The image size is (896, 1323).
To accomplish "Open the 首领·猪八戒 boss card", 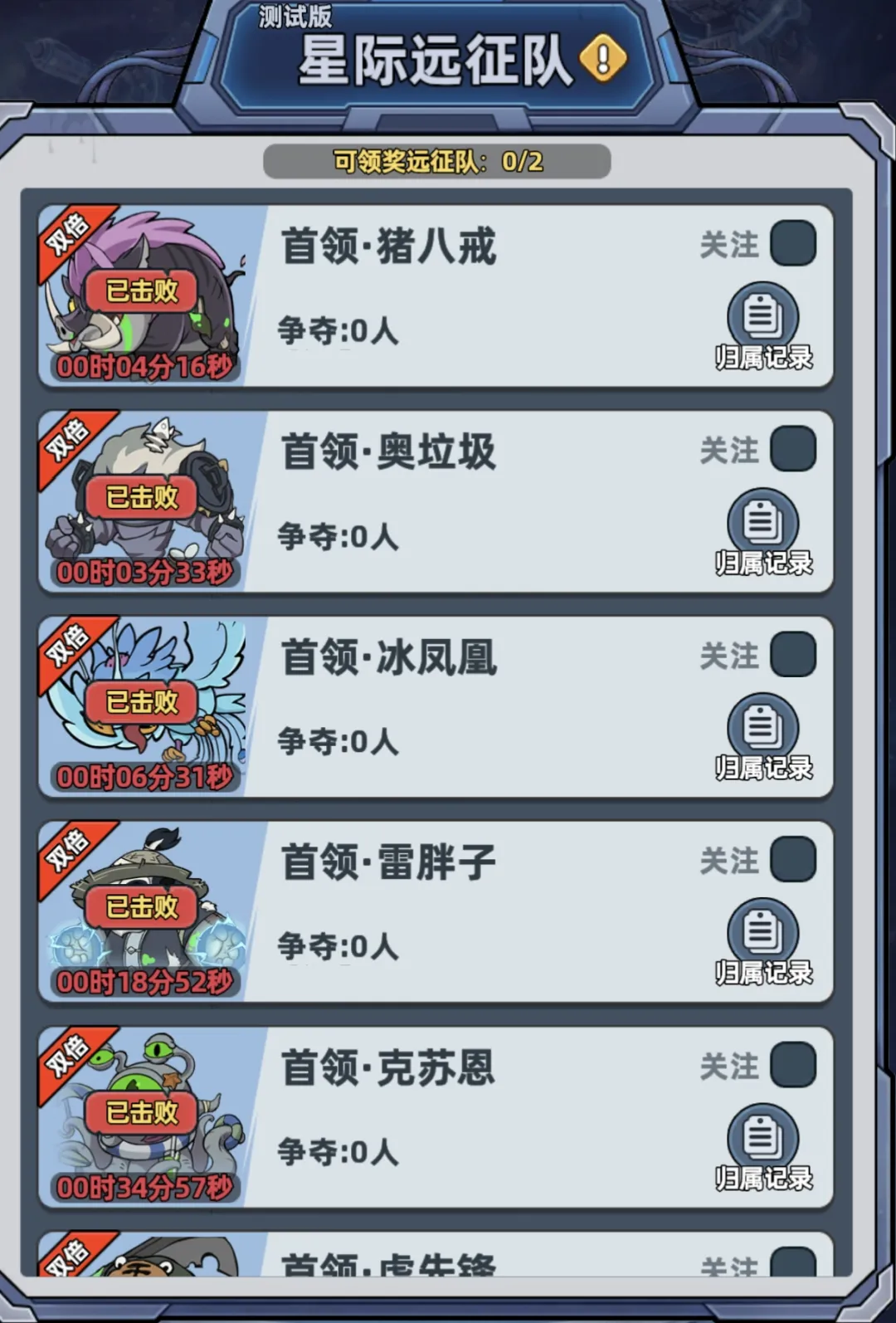I will (x=465, y=296).
